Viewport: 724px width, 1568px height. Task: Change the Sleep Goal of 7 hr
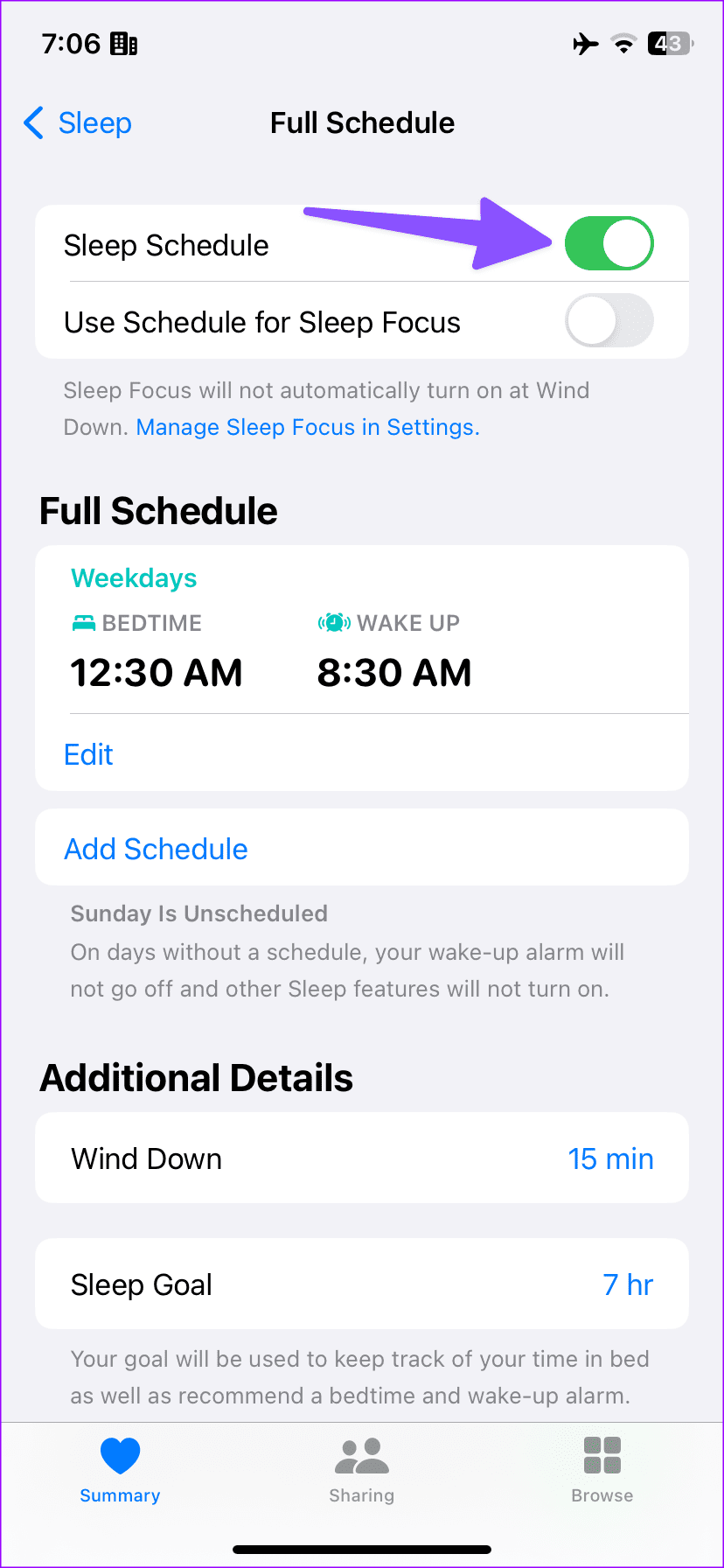tap(629, 1284)
